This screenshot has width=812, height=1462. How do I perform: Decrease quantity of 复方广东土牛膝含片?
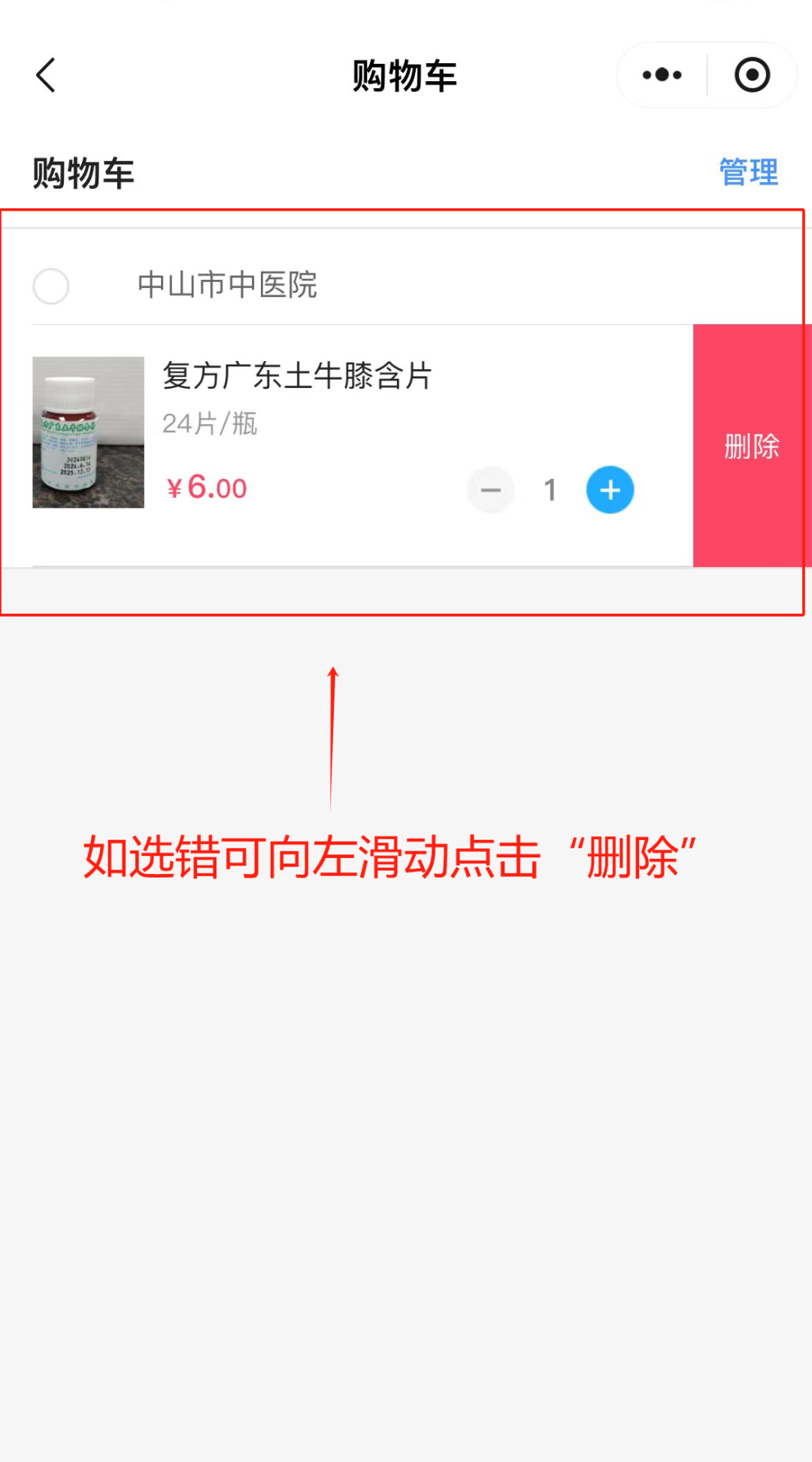pos(491,490)
